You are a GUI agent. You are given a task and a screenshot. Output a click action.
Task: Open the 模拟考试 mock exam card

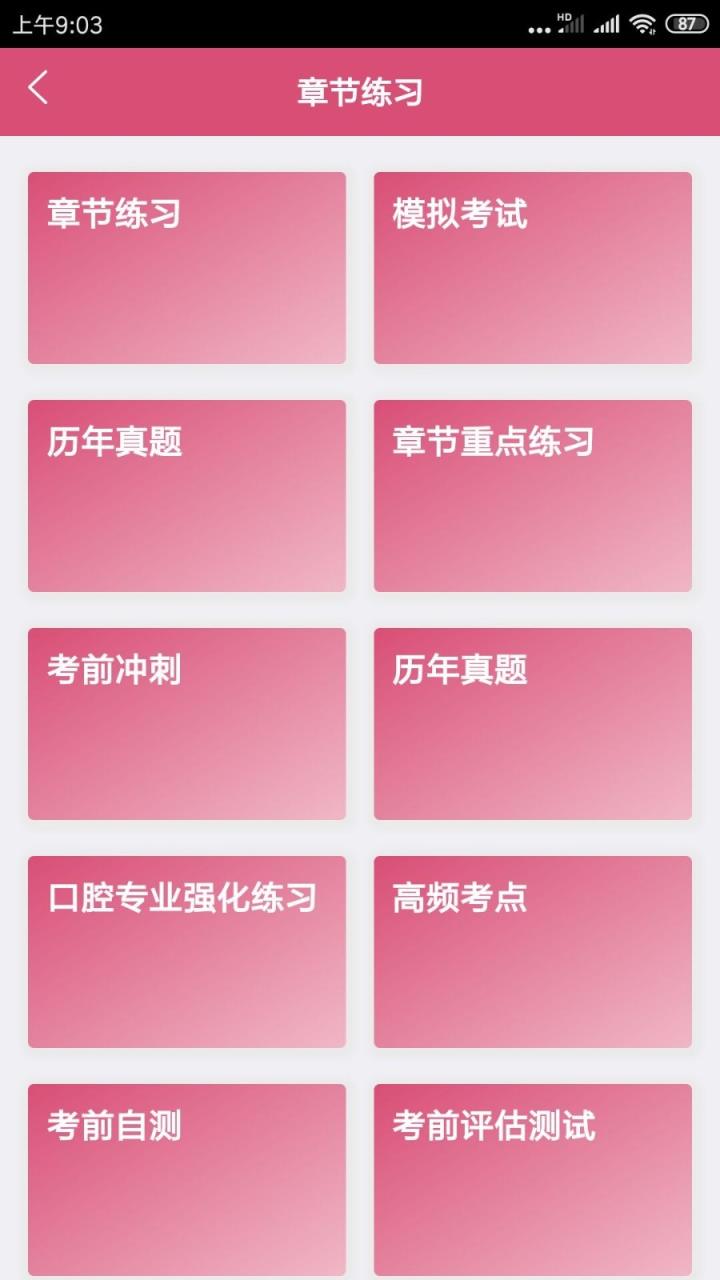532,267
